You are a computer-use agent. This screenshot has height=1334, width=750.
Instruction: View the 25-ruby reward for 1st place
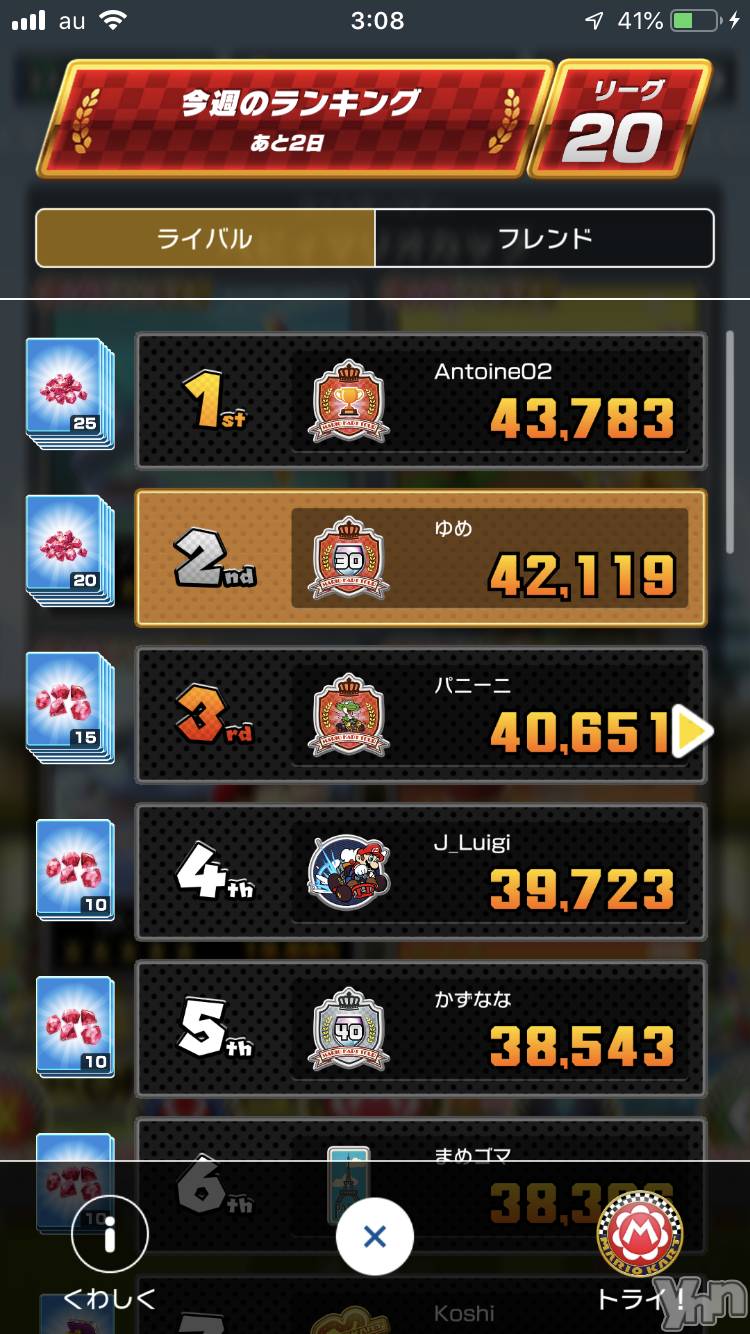(x=70, y=394)
